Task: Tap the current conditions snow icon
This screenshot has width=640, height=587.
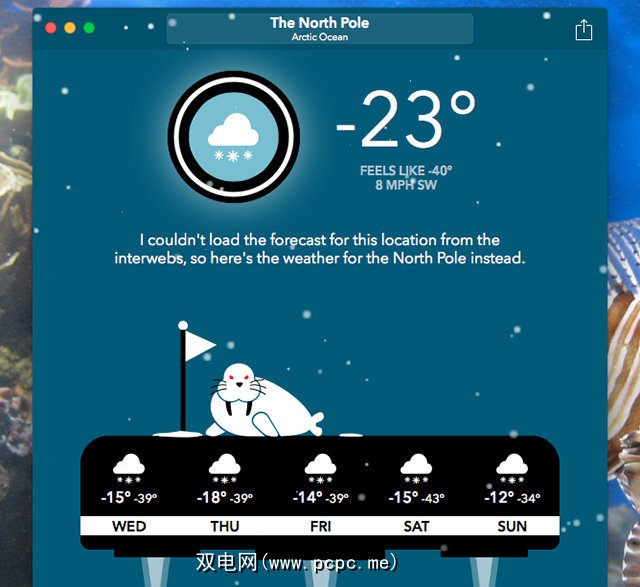Action: coord(233,134)
